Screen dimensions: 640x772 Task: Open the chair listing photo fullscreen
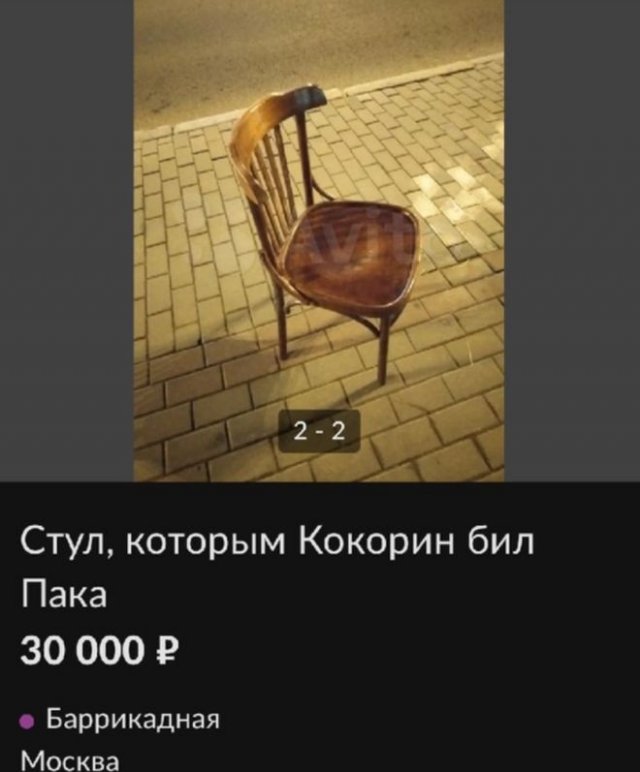click(318, 240)
